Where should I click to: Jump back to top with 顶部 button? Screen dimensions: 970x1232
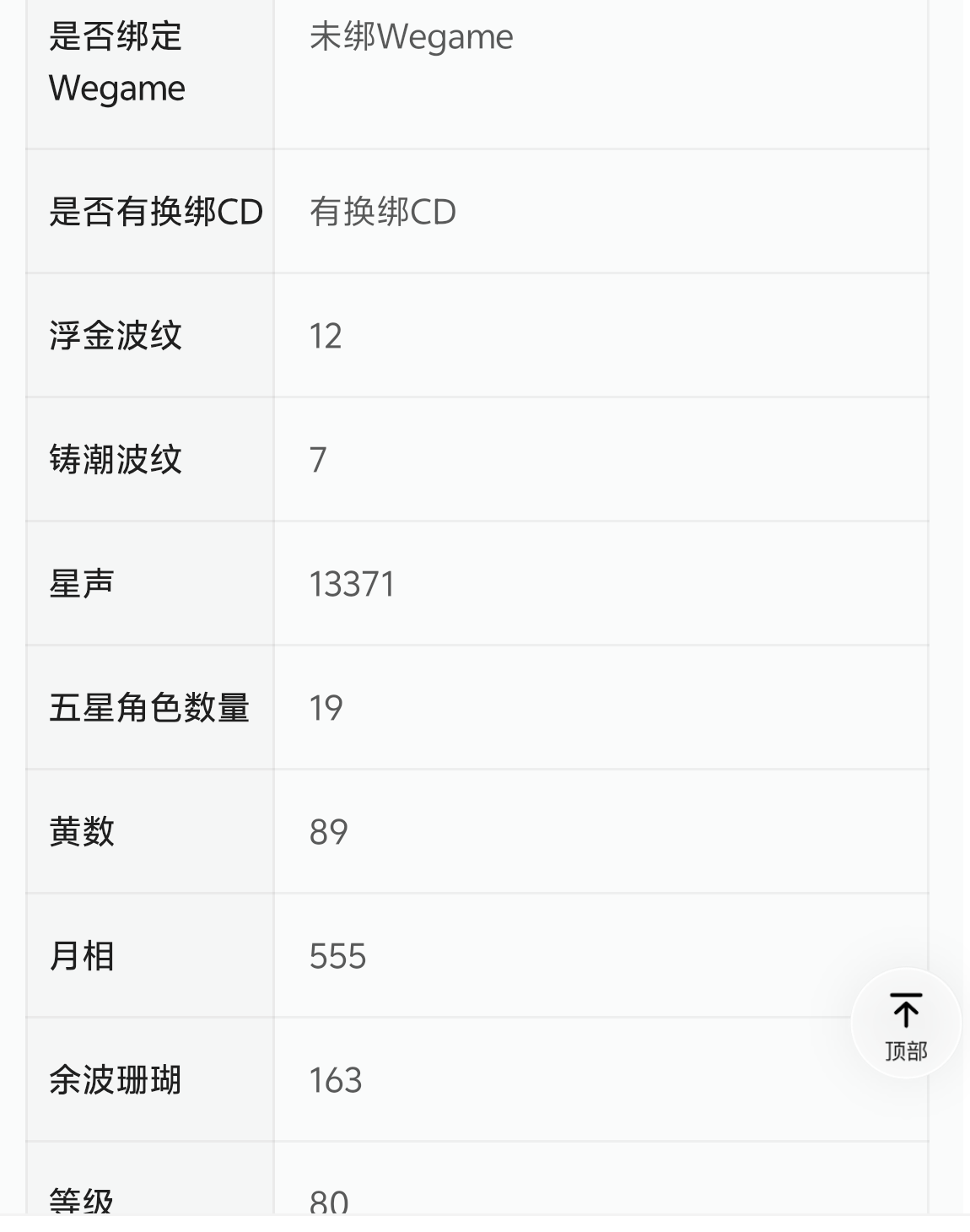[x=906, y=1024]
